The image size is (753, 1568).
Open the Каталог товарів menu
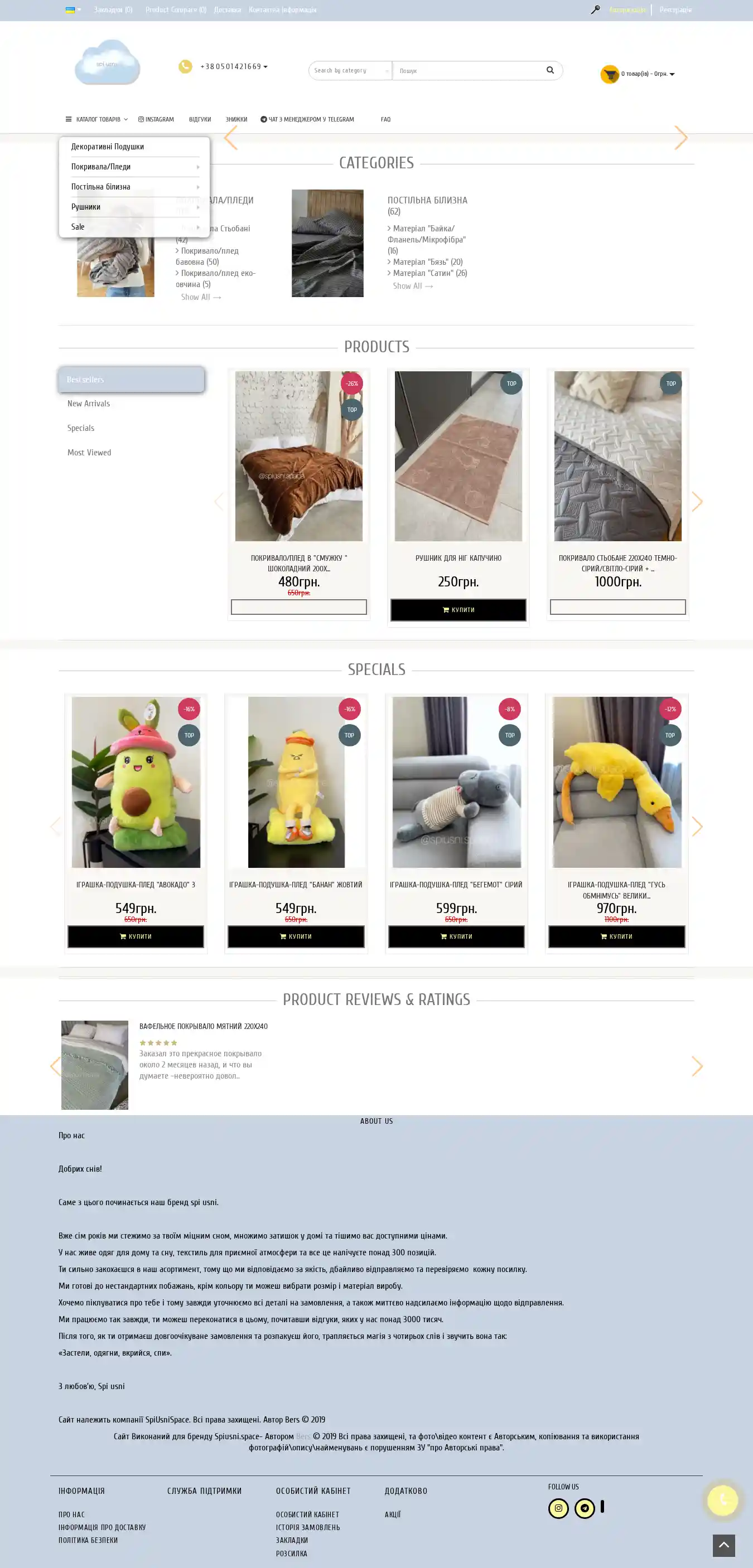point(97,119)
